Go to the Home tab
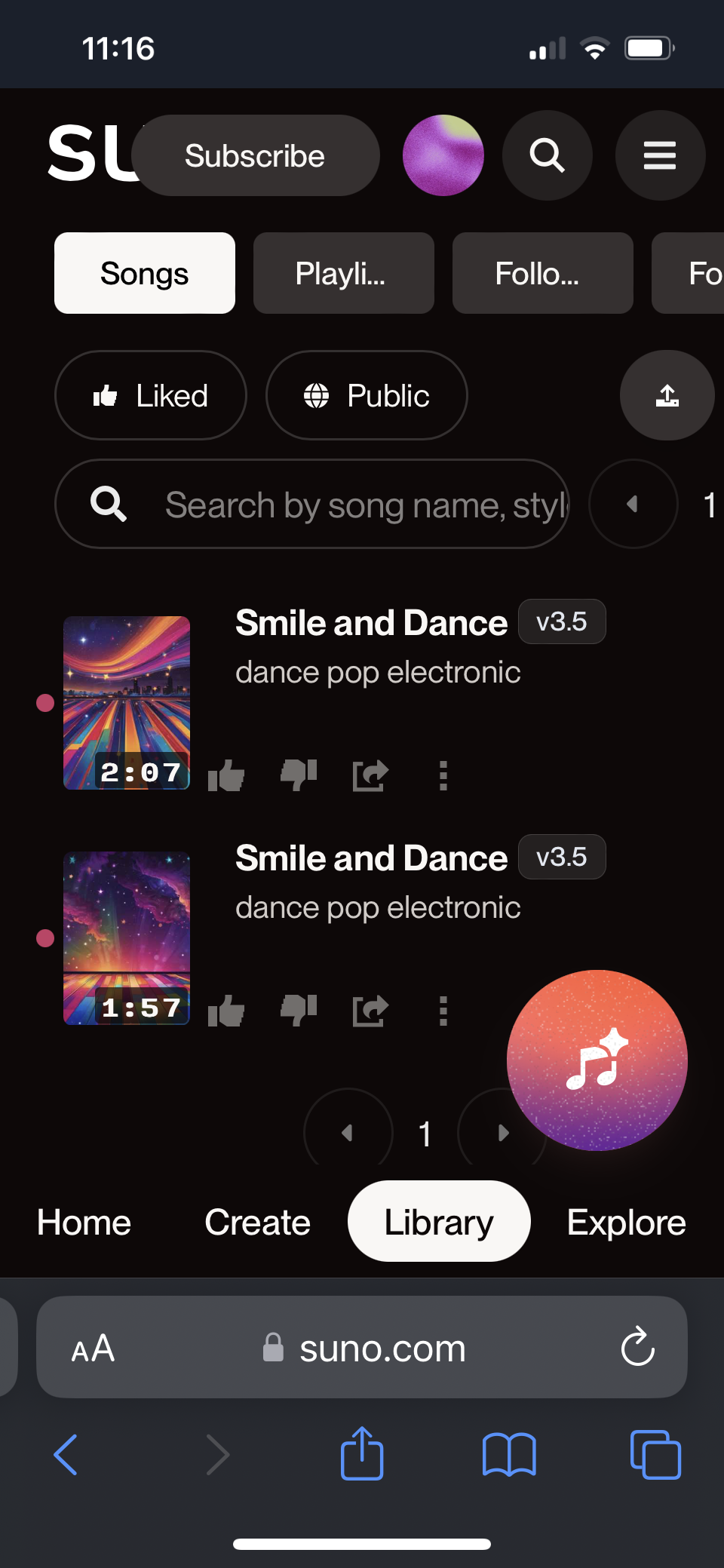The width and height of the screenshot is (724, 1568). [x=84, y=1222]
